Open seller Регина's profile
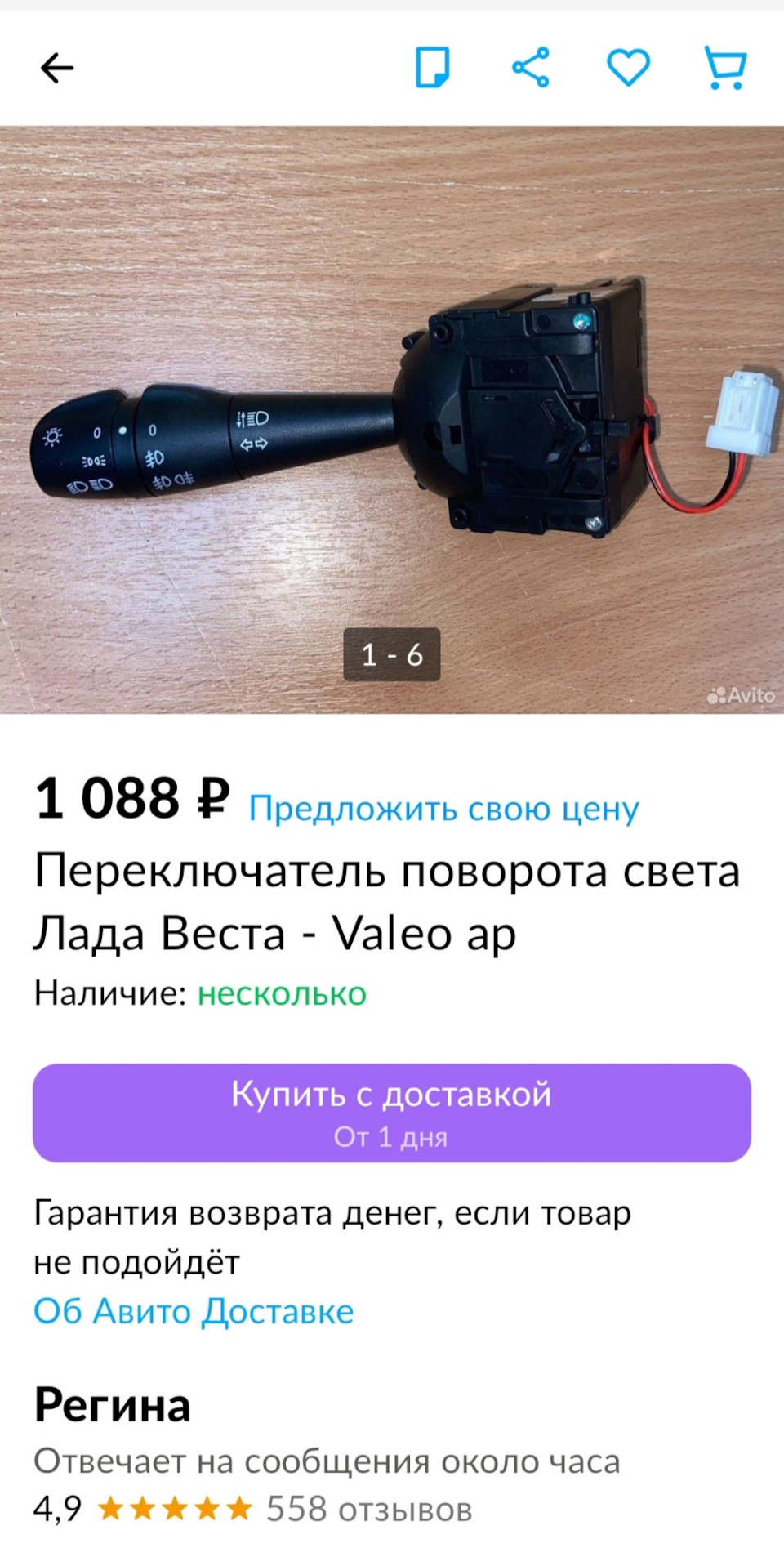 coord(113,1405)
